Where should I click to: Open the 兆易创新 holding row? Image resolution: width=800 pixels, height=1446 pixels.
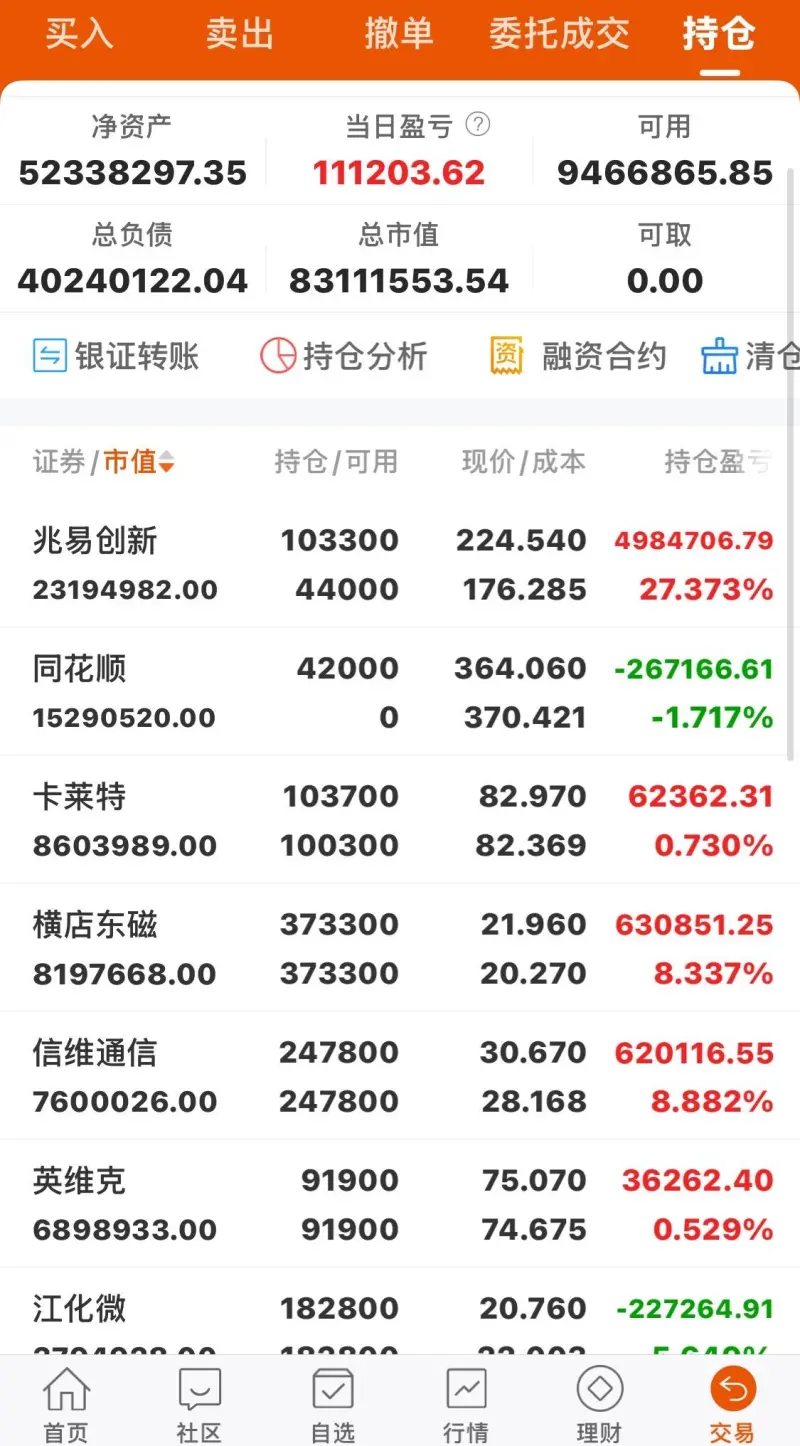(400, 564)
